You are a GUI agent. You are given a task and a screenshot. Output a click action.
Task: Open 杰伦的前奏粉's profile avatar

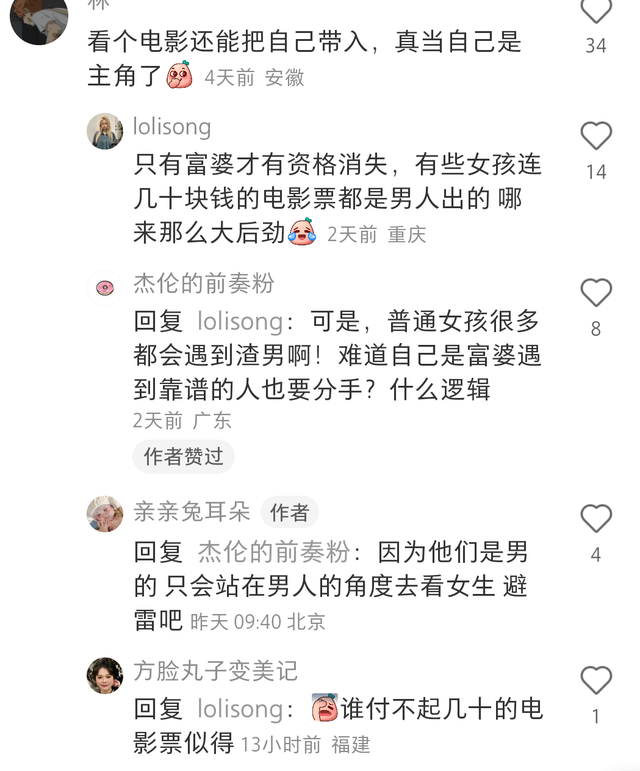coord(105,288)
